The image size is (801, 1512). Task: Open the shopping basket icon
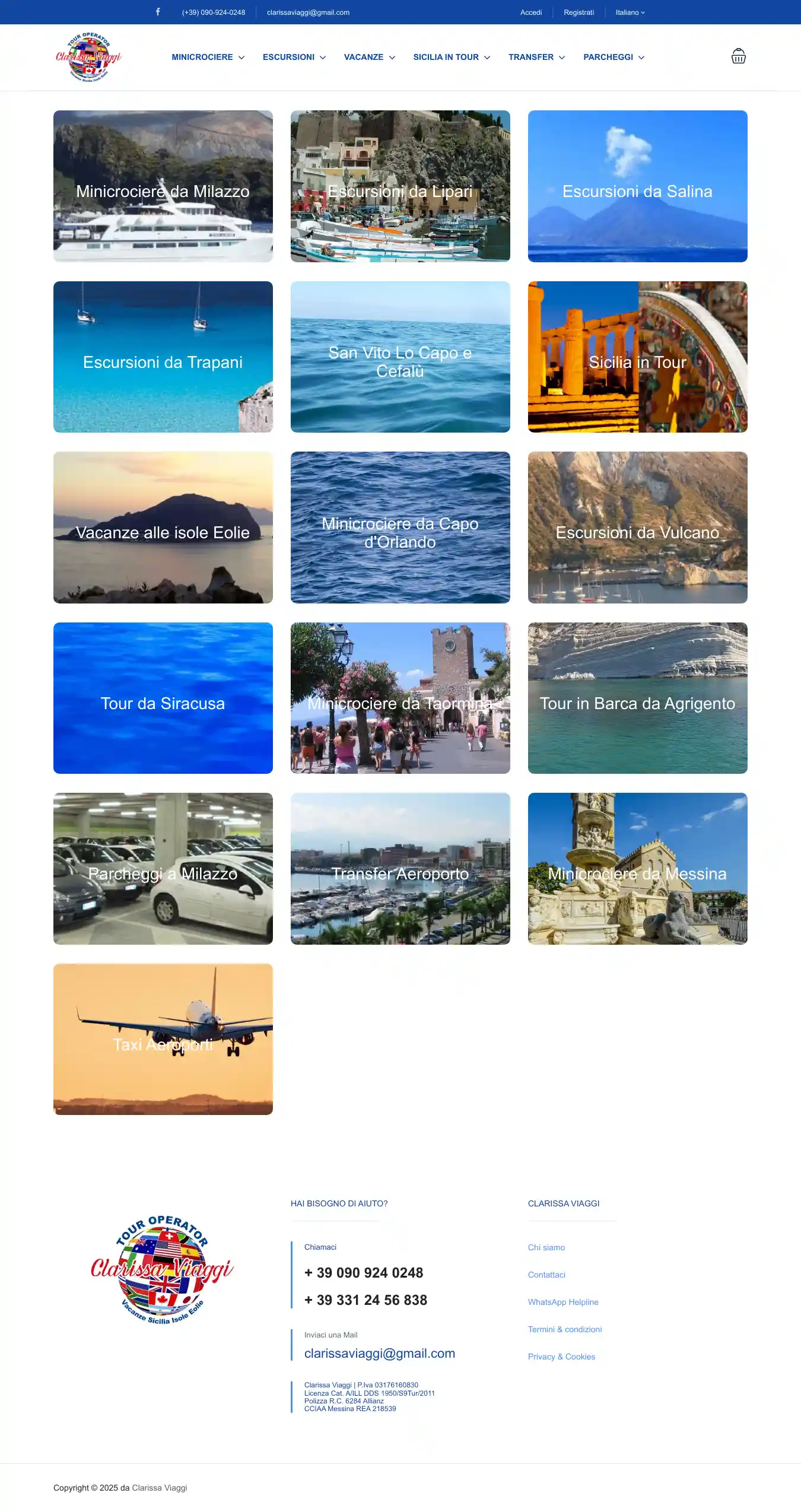[738, 56]
